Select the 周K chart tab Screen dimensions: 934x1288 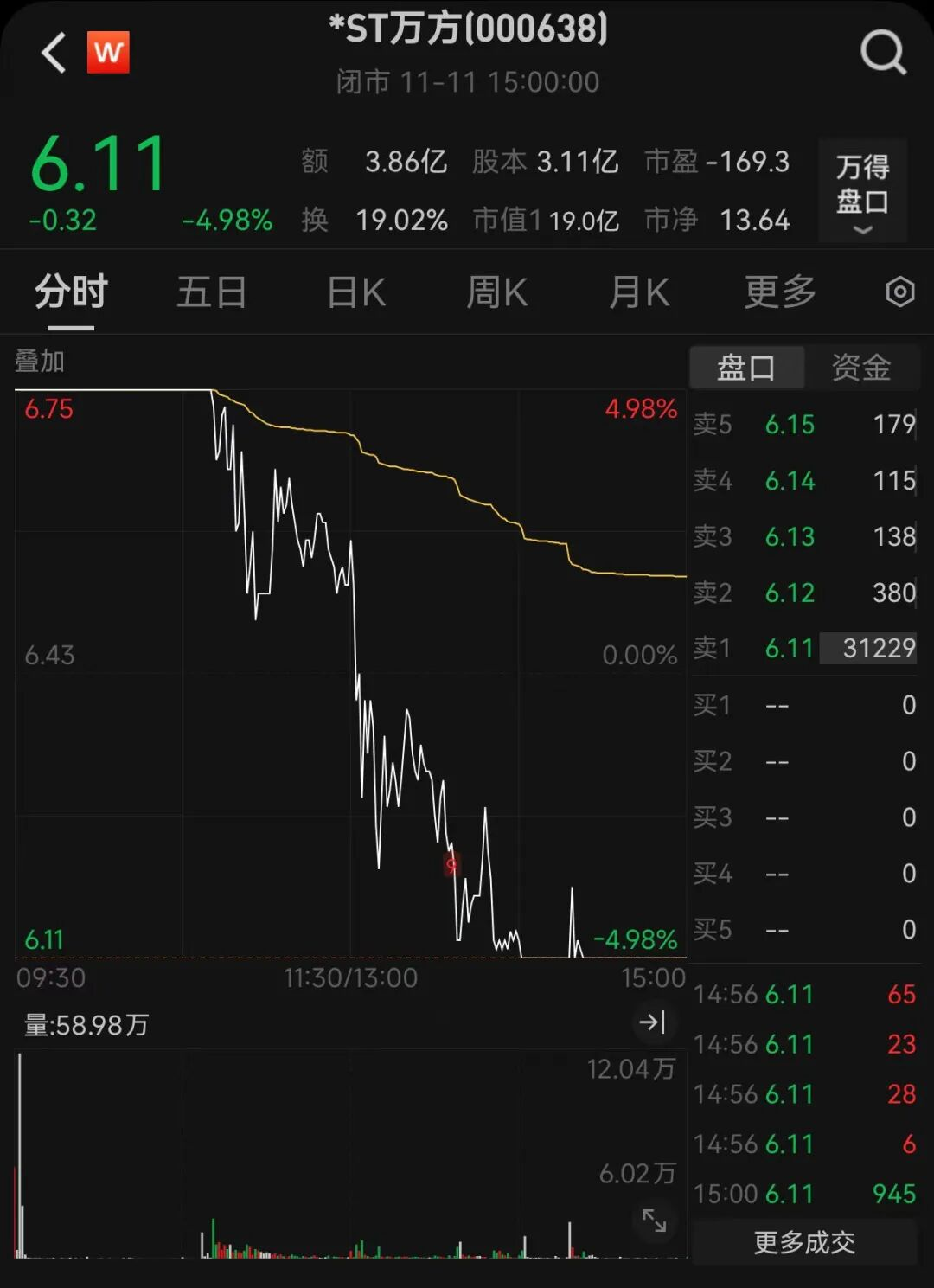pos(496,292)
